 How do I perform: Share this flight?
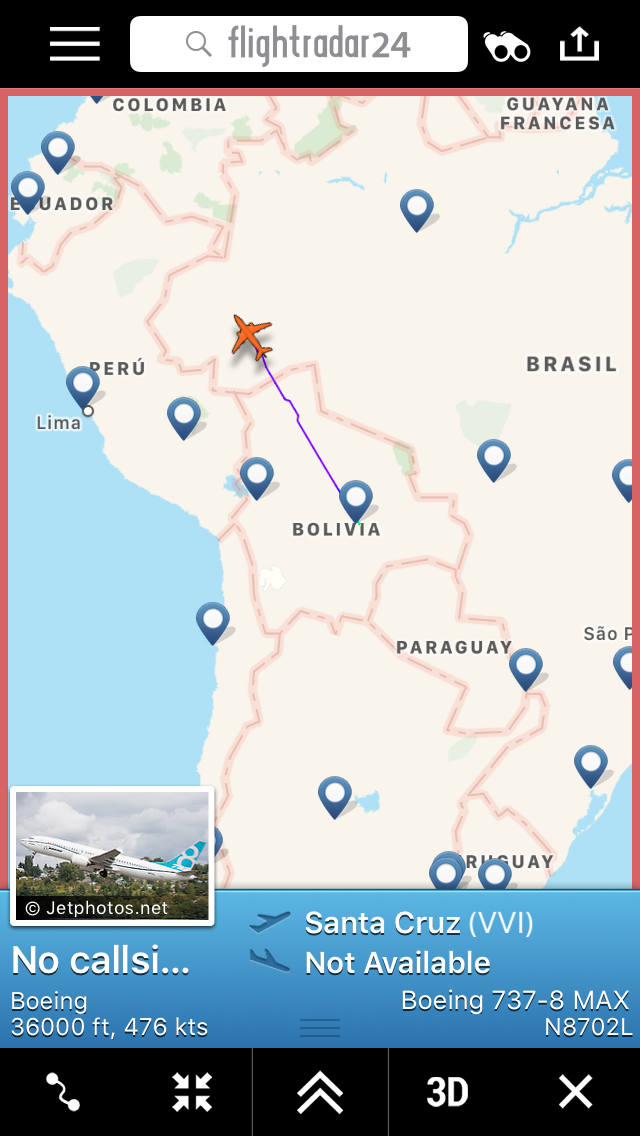pyautogui.click(x=579, y=44)
